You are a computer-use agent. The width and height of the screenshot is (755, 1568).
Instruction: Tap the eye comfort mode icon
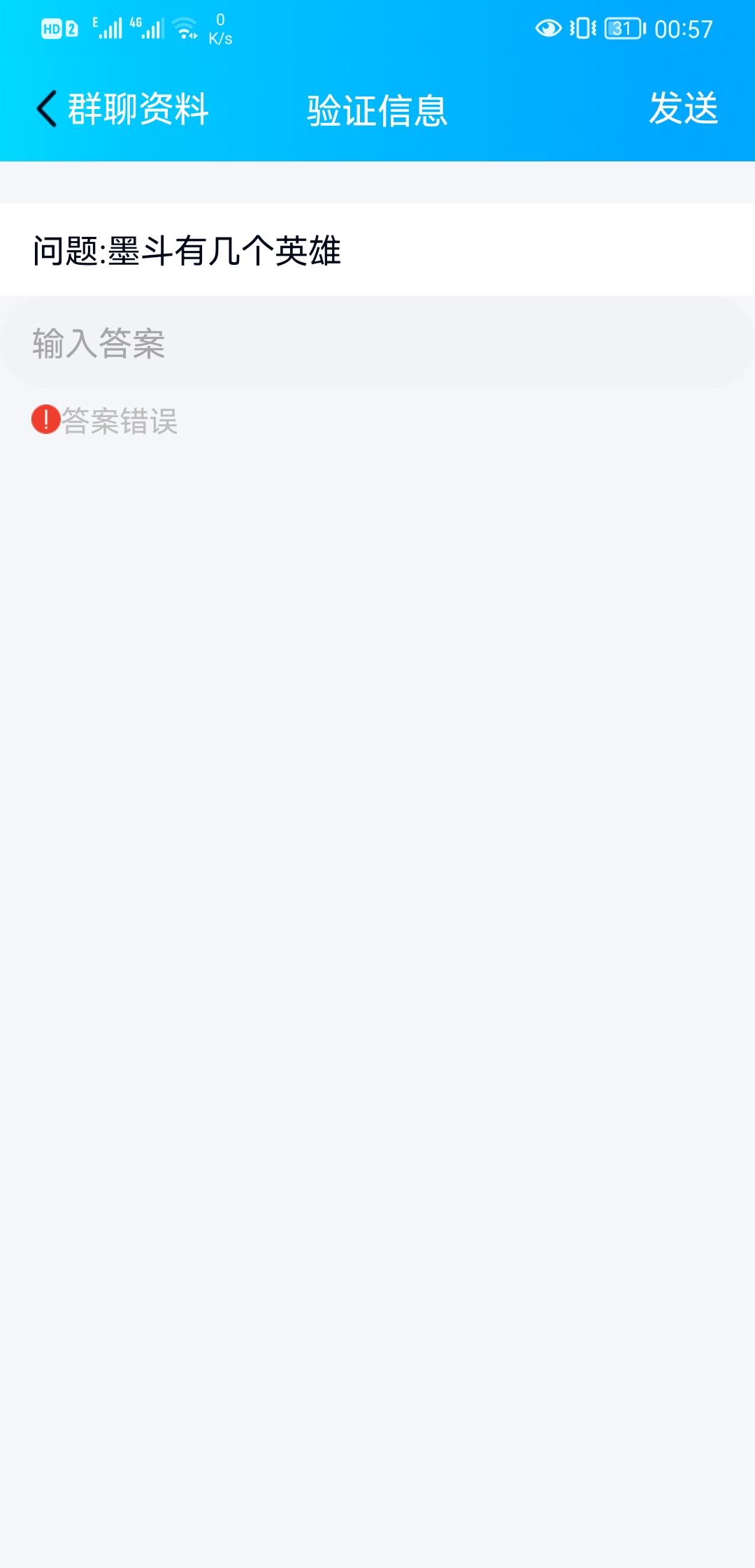pos(547,28)
